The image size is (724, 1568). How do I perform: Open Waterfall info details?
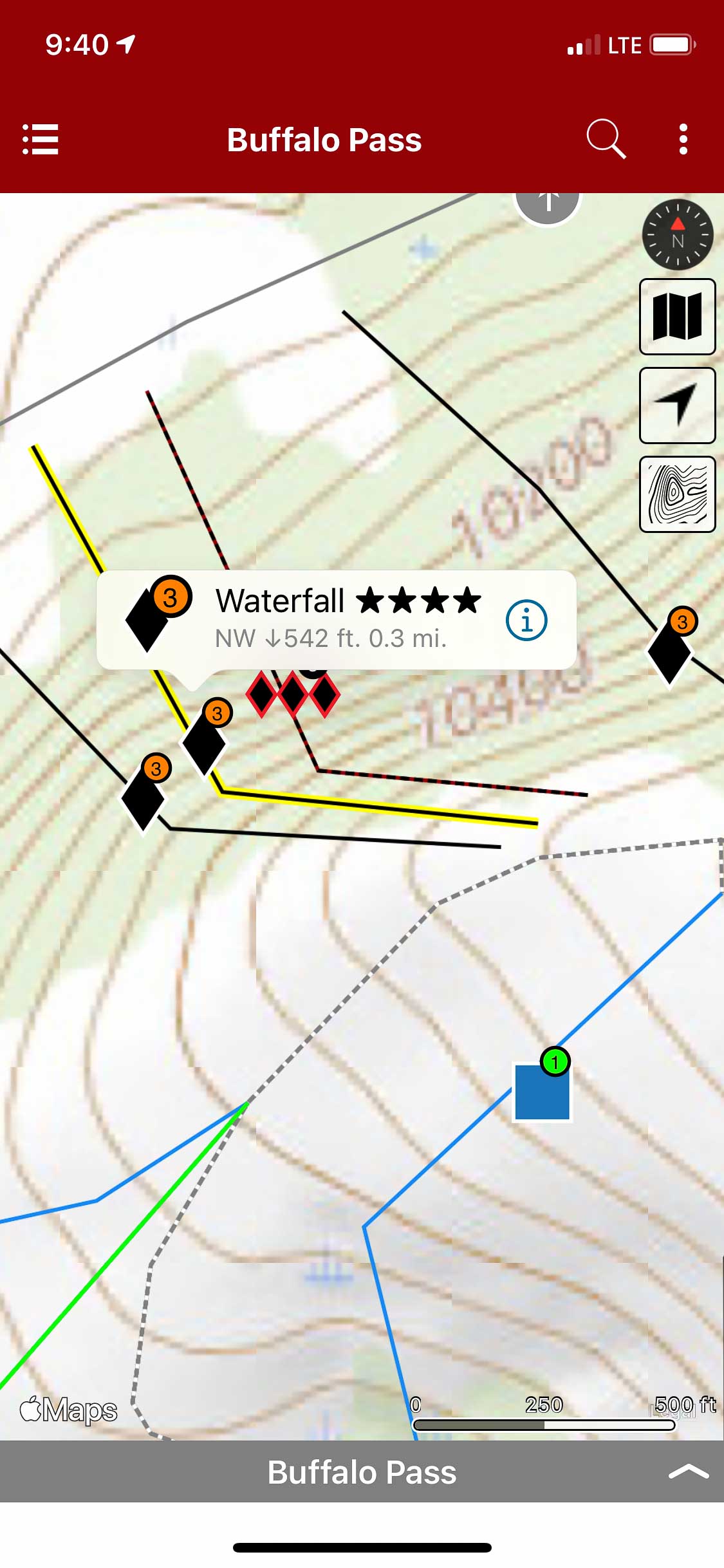point(526,621)
